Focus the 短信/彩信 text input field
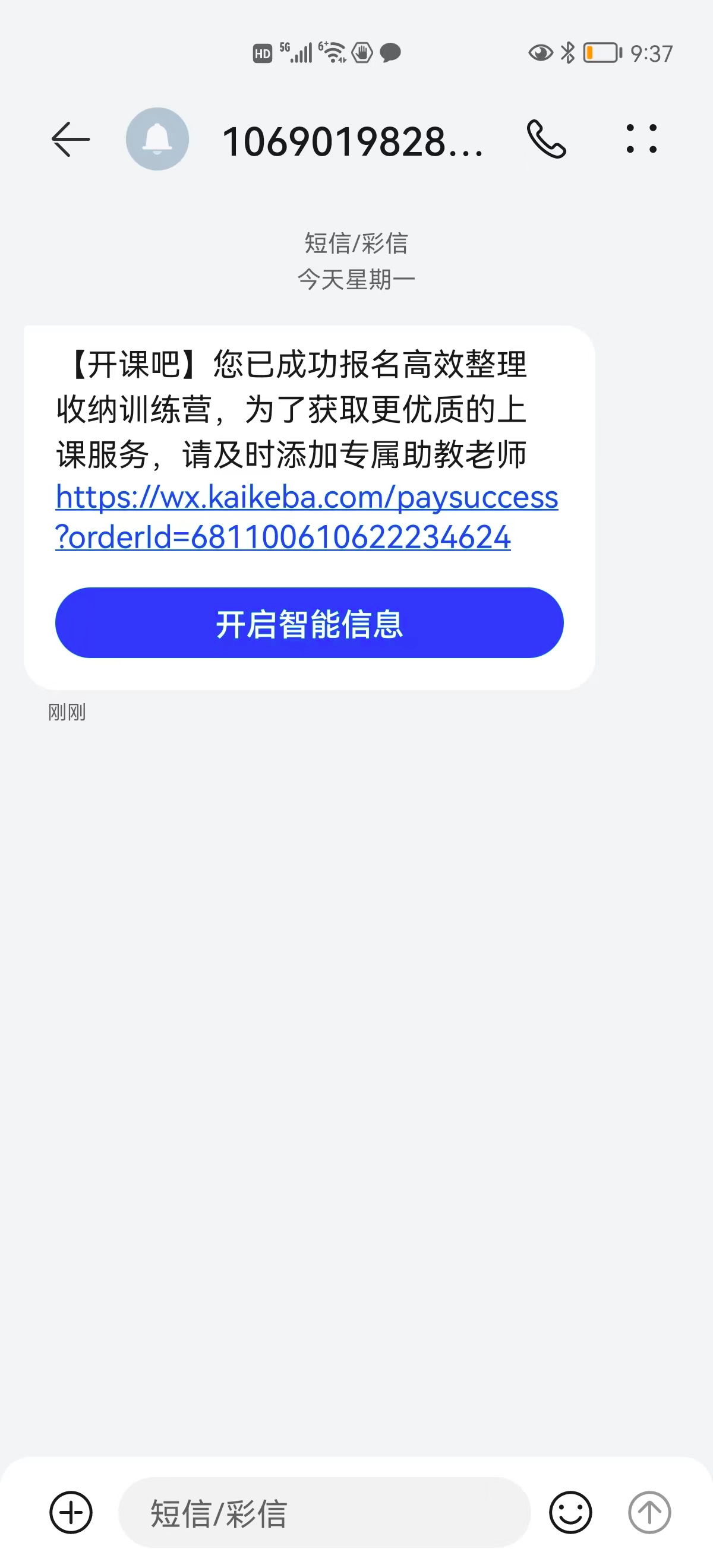This screenshot has height=1568, width=713. click(x=324, y=1513)
